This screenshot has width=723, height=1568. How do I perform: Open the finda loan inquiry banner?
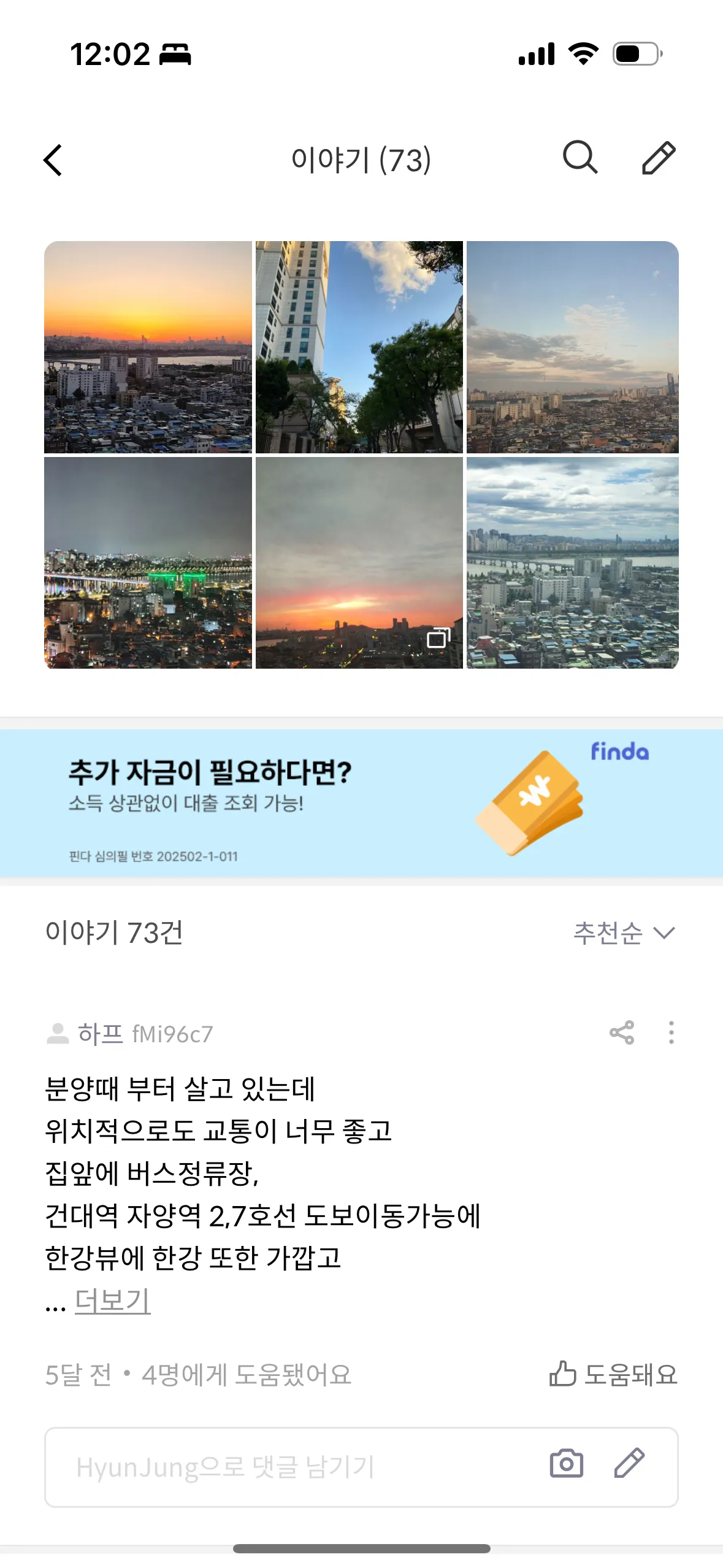click(361, 802)
